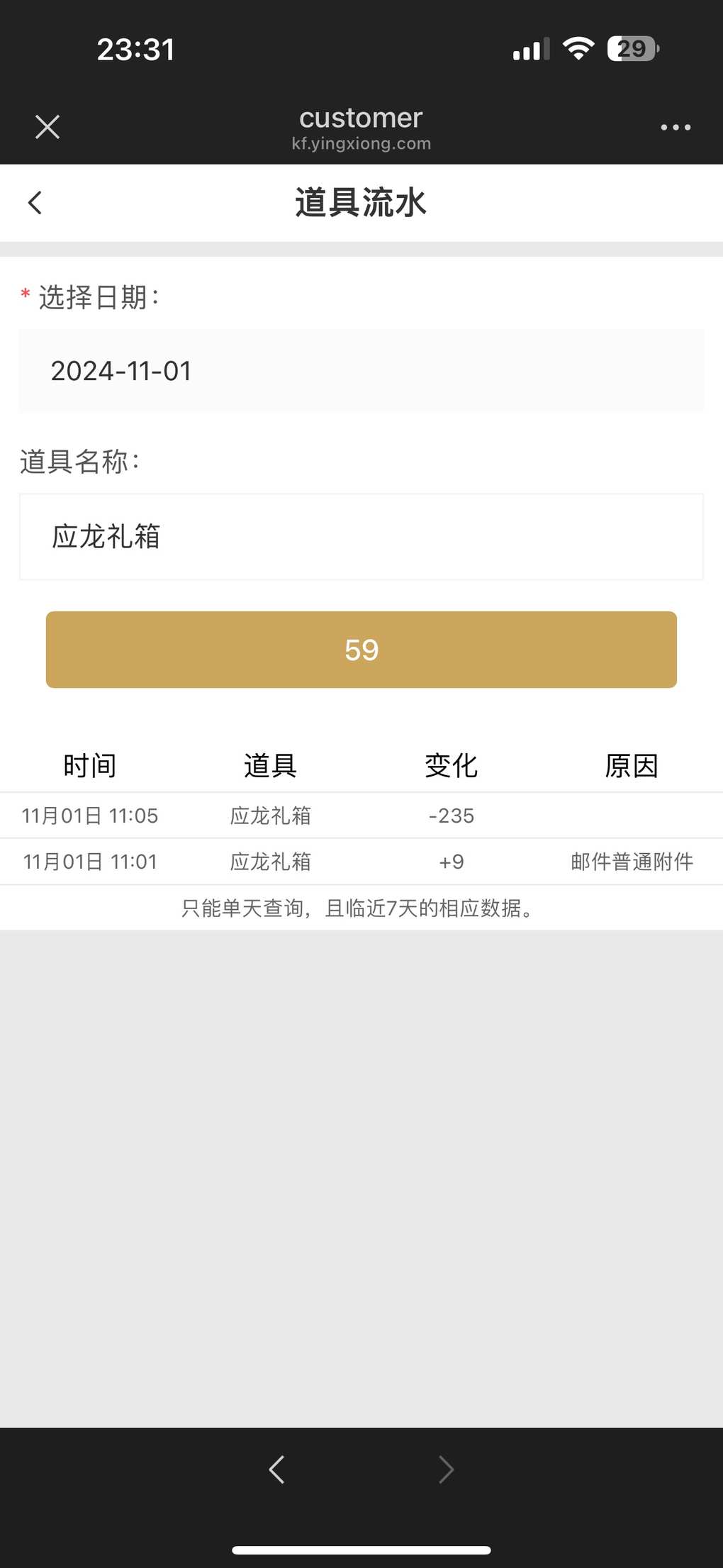Tap the gold button labeled 59
The image size is (723, 1568).
coord(361,650)
